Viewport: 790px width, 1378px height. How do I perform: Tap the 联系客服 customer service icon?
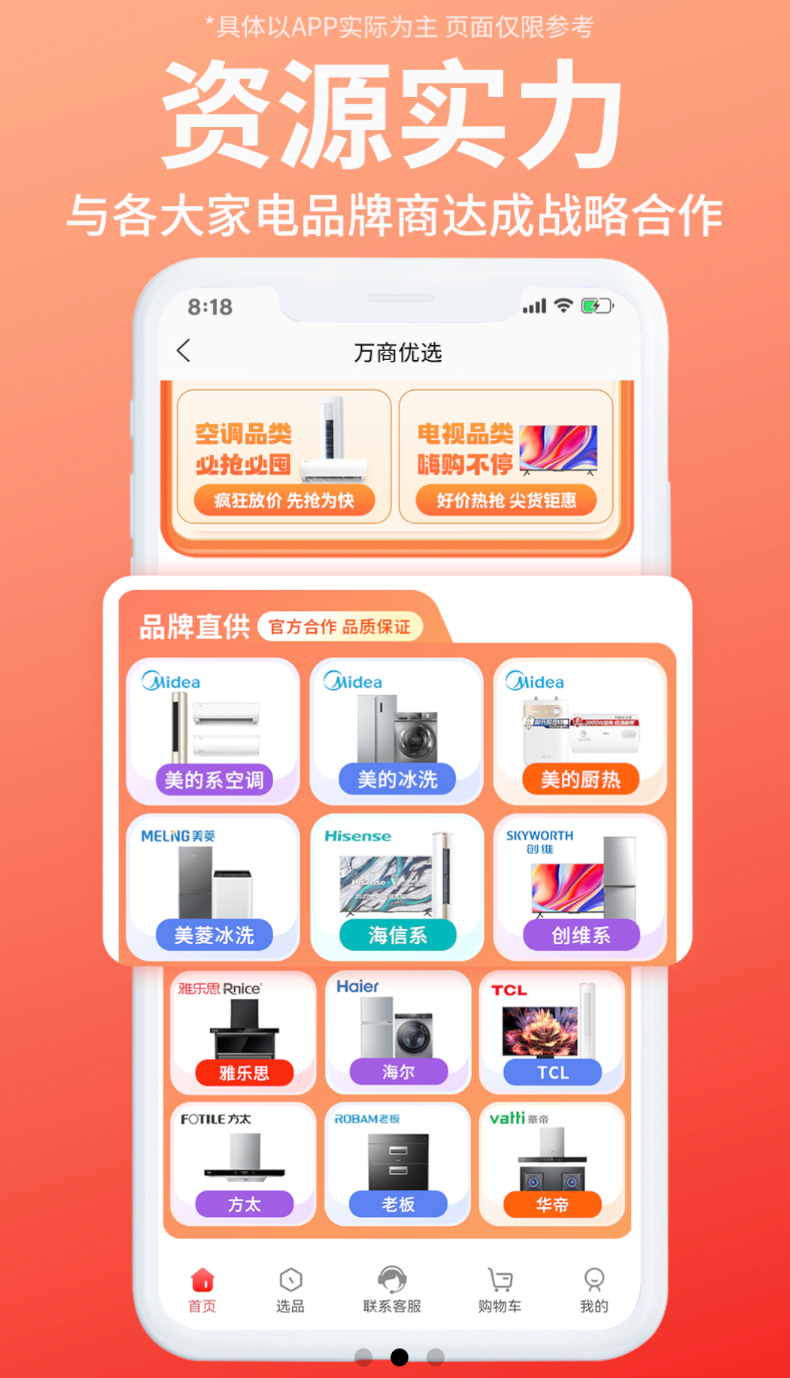coord(391,1287)
